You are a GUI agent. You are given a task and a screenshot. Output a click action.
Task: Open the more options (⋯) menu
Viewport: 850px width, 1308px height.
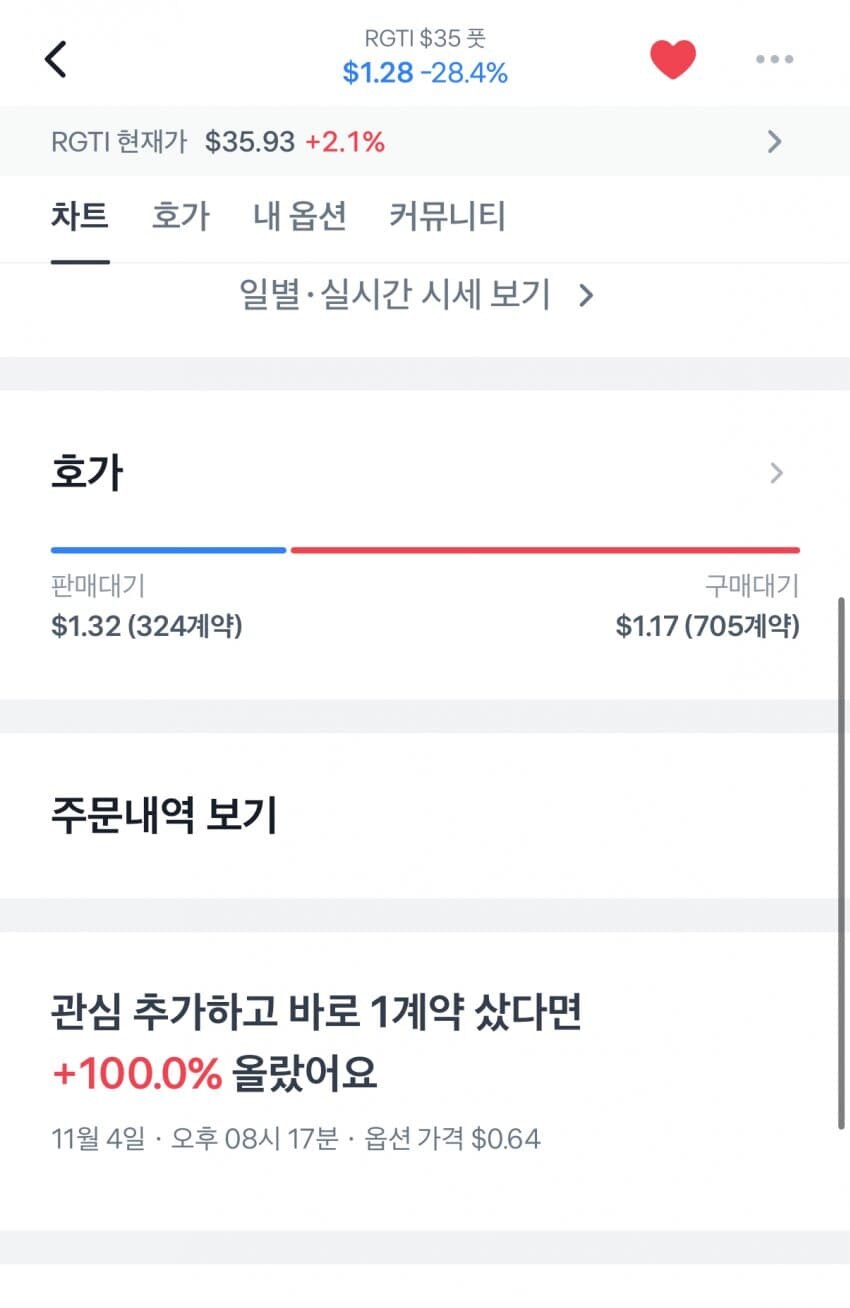pos(773,59)
